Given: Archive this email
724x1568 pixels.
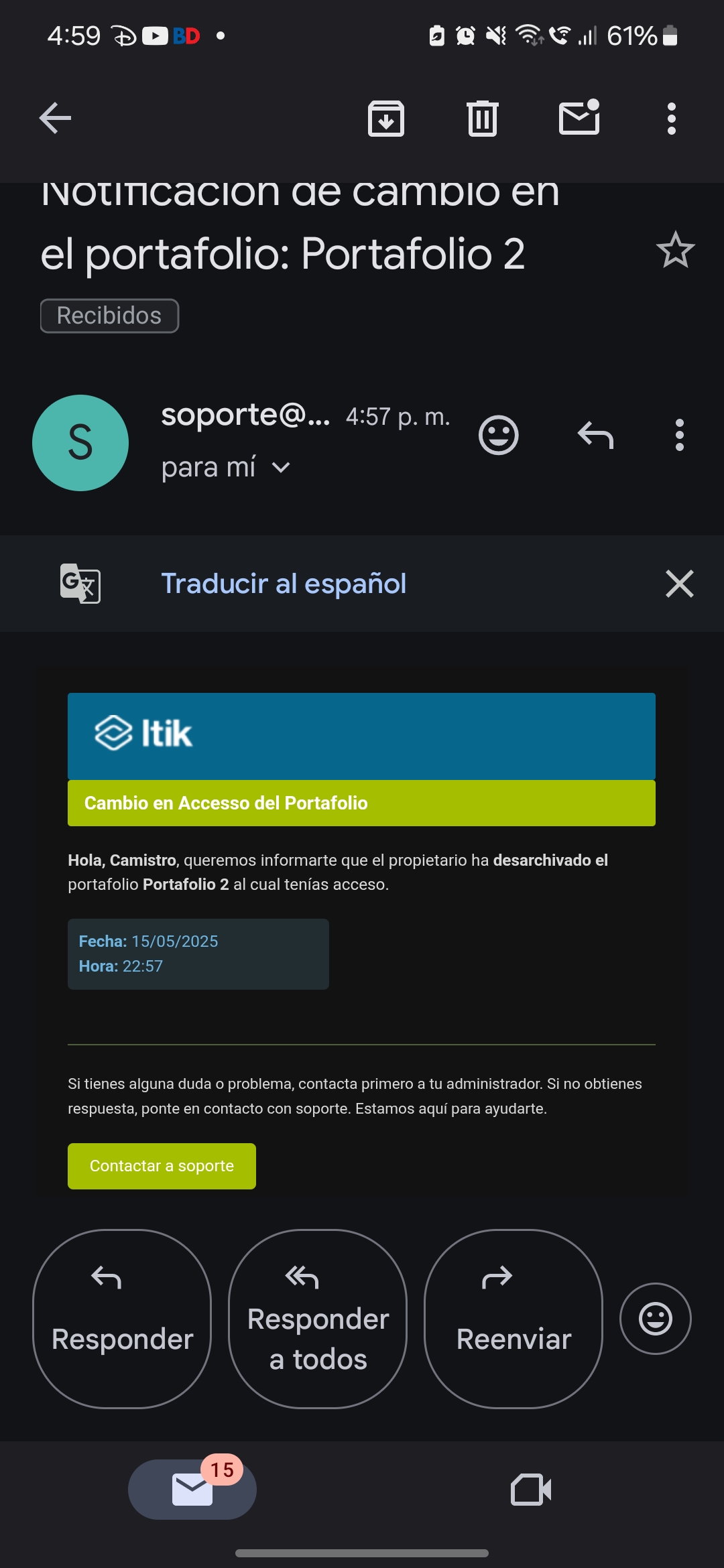Looking at the screenshot, I should 386,119.
